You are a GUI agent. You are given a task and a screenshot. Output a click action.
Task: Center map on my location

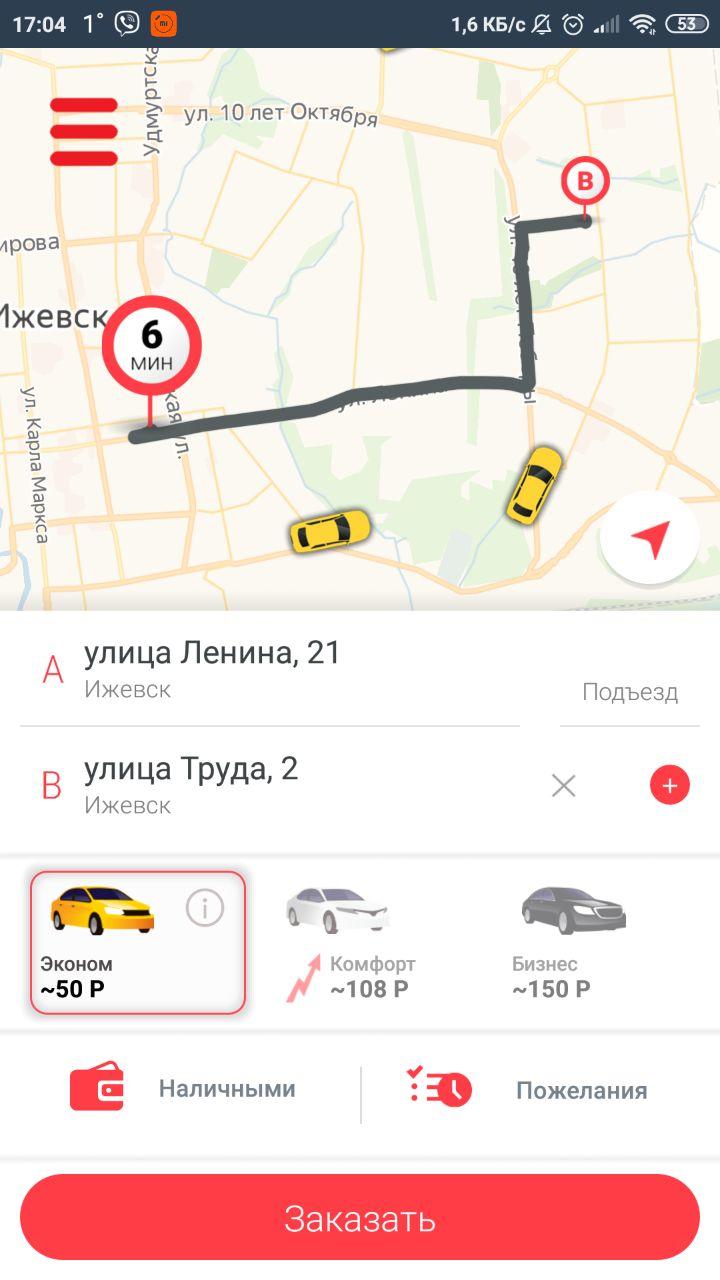[x=650, y=539]
